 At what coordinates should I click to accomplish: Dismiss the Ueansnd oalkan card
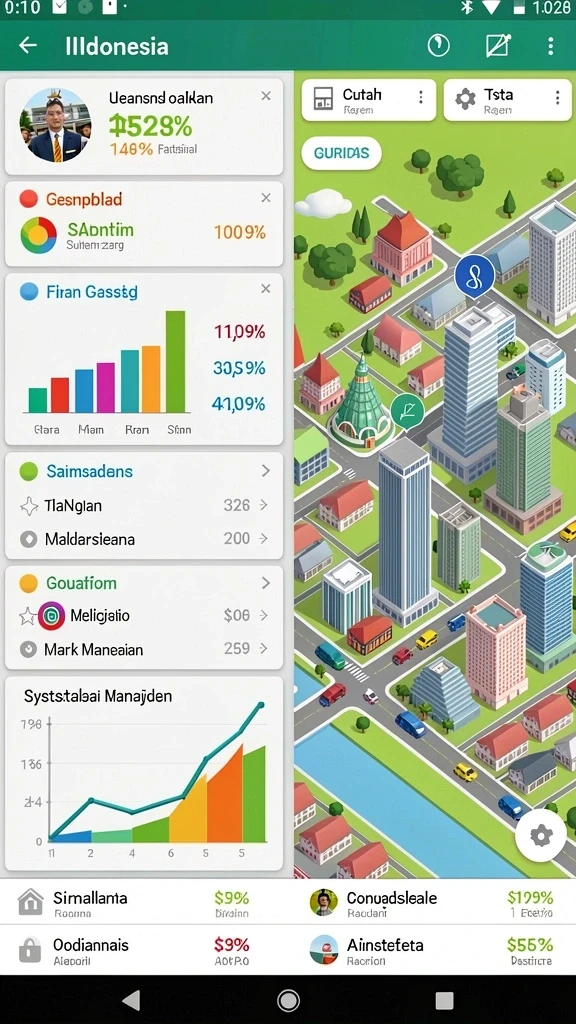click(x=266, y=96)
